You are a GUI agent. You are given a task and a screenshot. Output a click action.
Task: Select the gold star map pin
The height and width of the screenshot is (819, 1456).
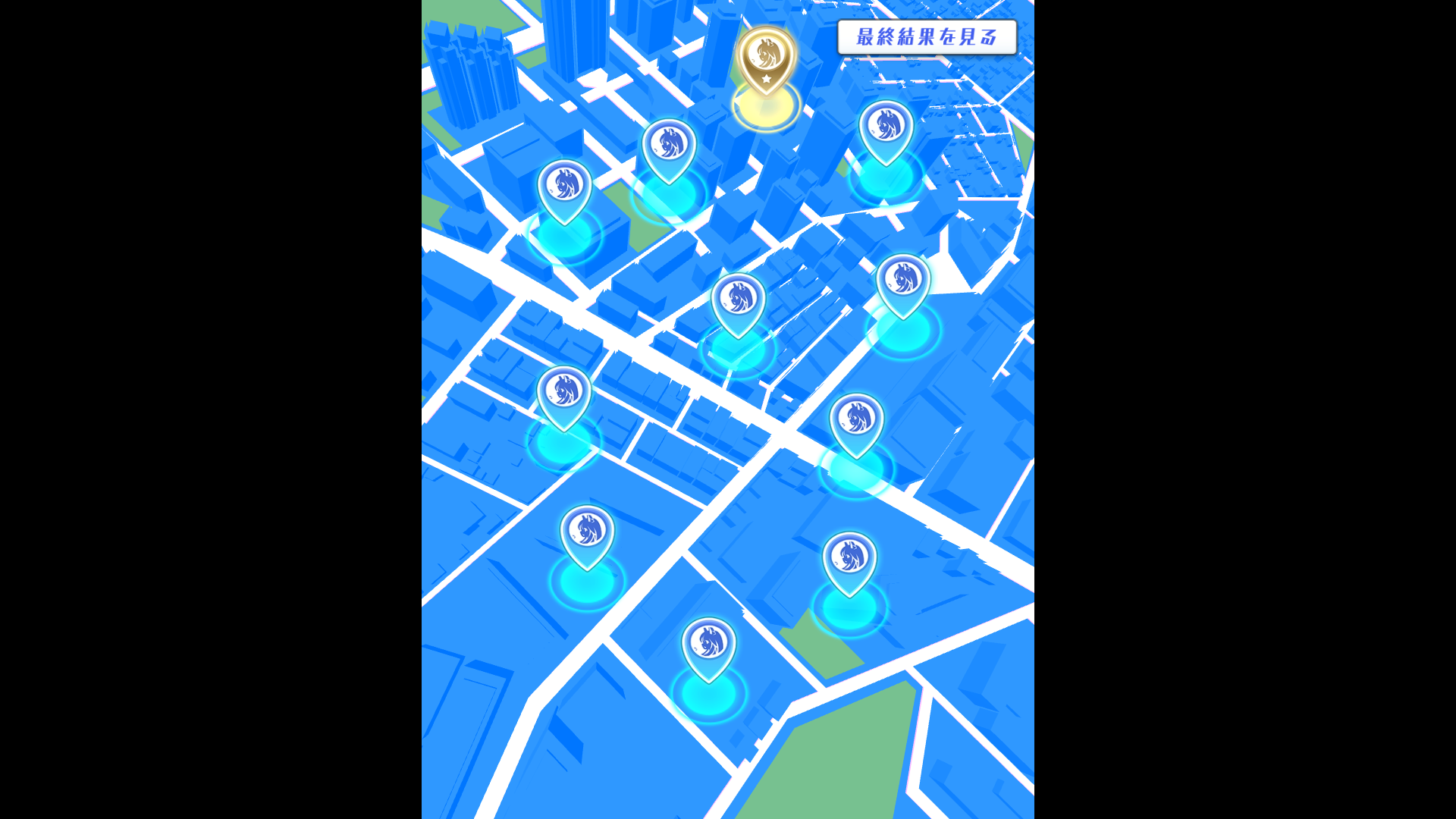pyautogui.click(x=766, y=61)
